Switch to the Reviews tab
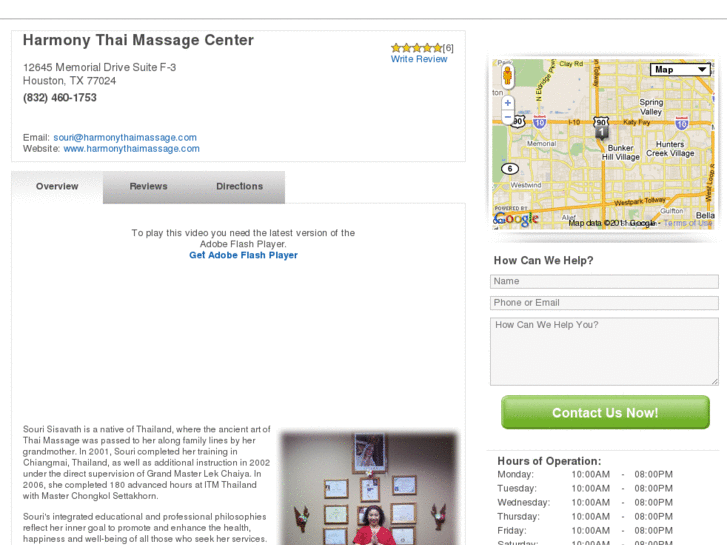This screenshot has height=545, width=727. point(148,186)
